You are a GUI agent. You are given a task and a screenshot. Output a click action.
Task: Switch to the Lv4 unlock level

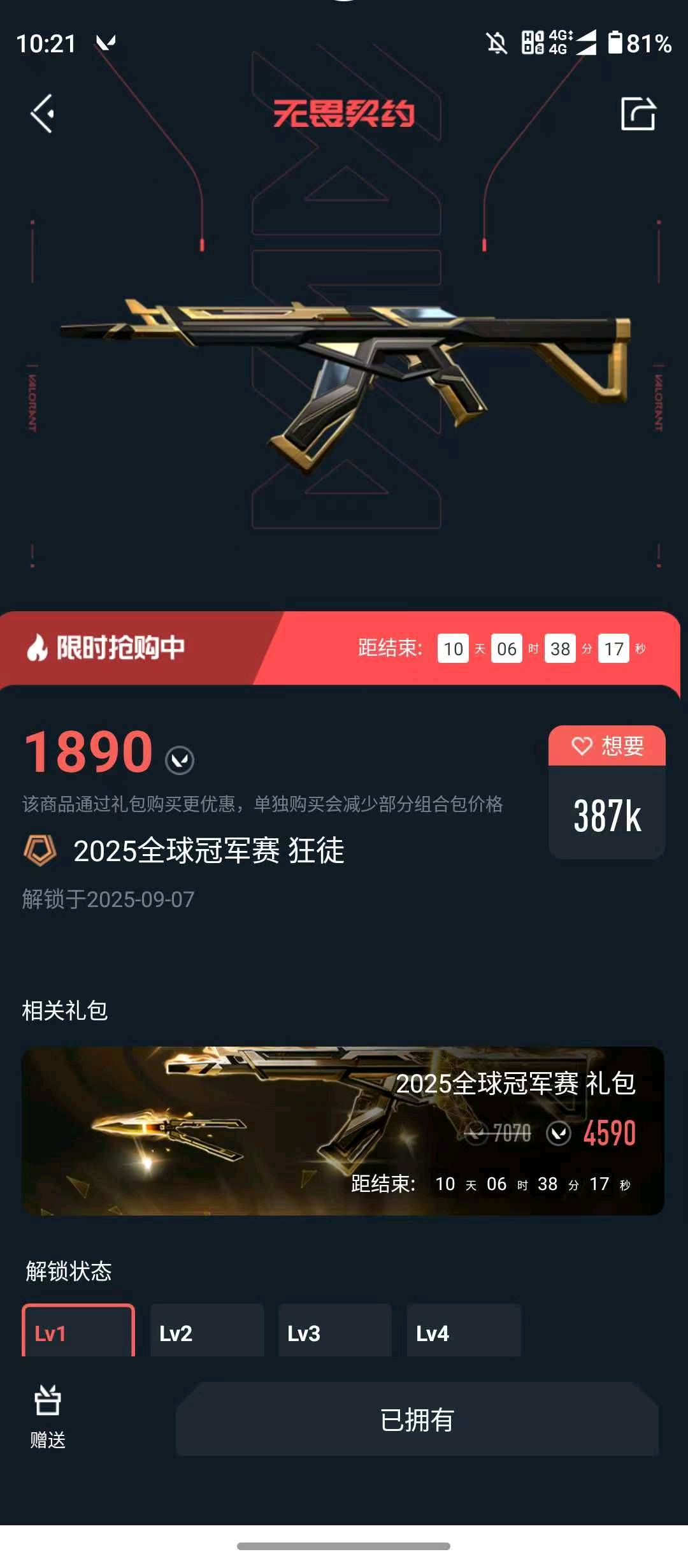[x=464, y=1331]
